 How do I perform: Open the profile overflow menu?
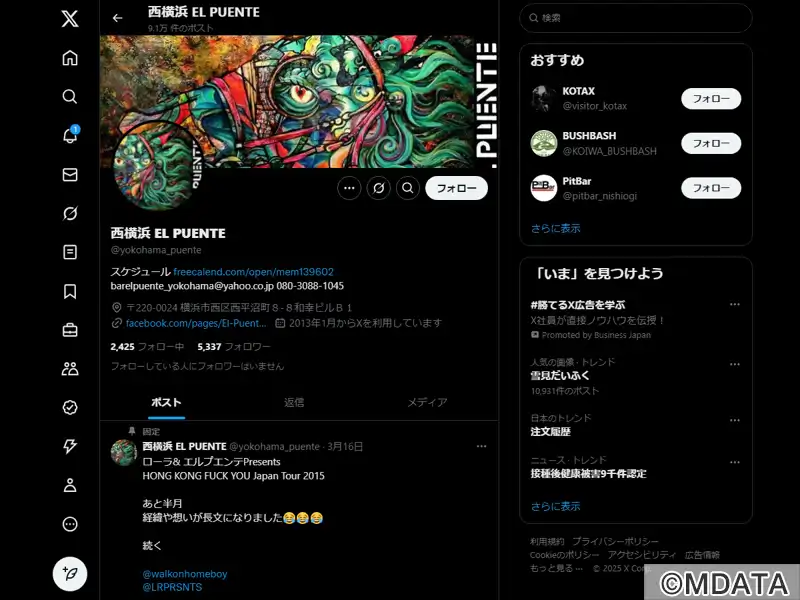[349, 188]
